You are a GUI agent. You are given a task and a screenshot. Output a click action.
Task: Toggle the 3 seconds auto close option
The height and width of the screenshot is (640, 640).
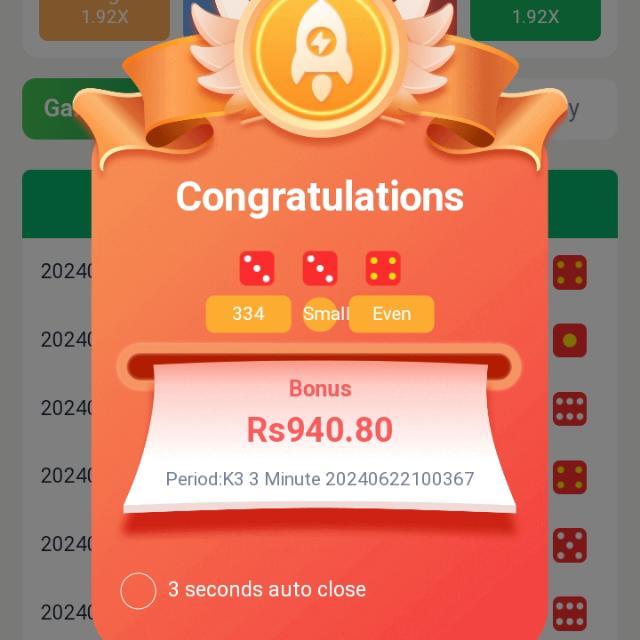coord(139,590)
